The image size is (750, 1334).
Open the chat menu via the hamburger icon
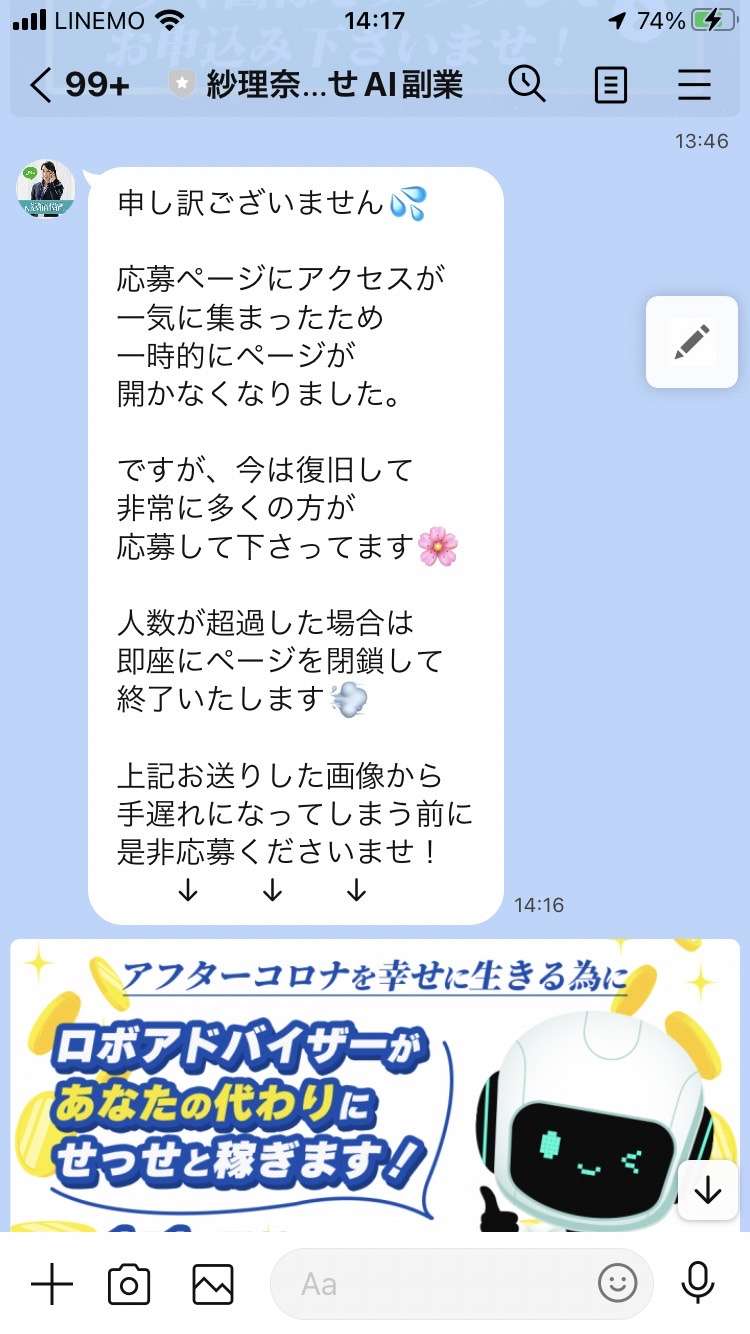(x=693, y=85)
